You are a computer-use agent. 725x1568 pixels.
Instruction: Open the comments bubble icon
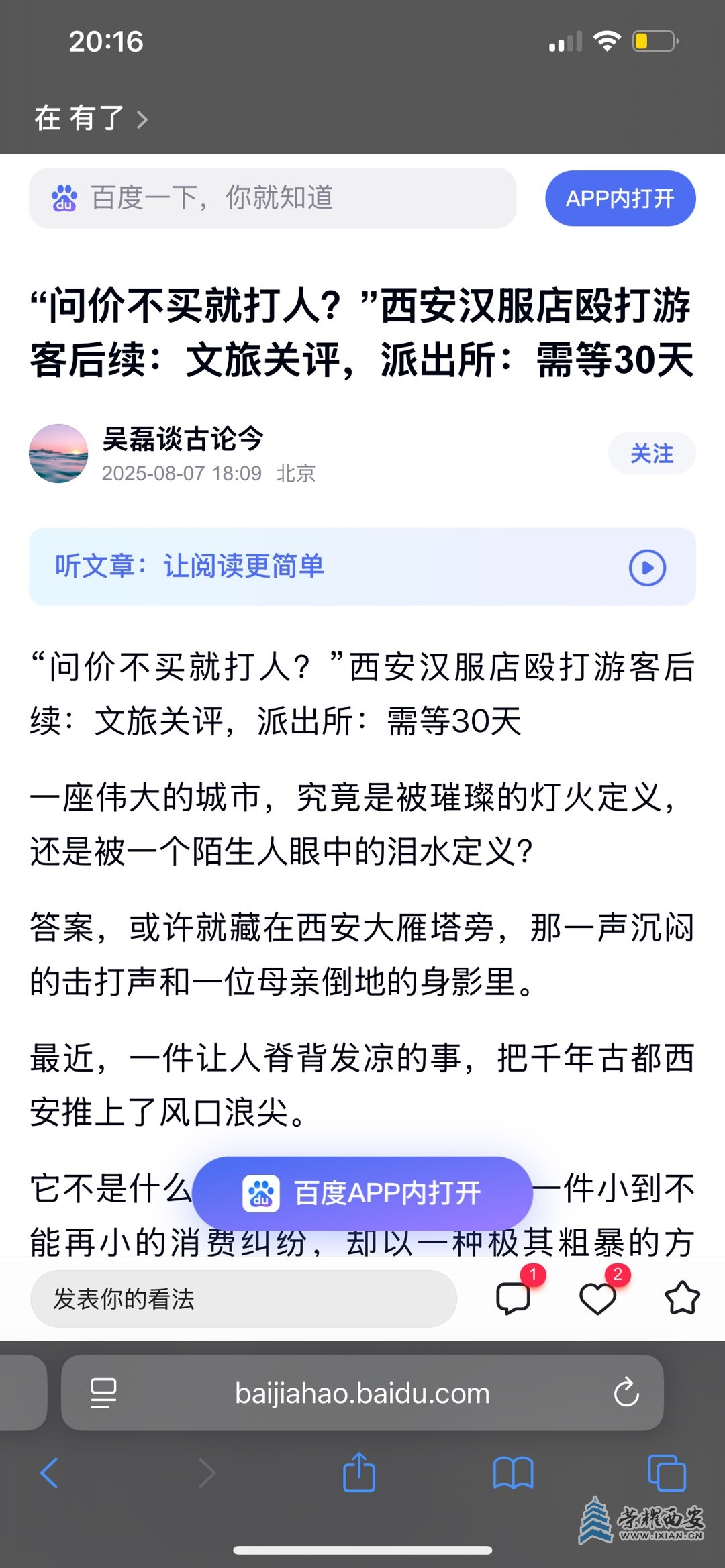[x=514, y=1297]
